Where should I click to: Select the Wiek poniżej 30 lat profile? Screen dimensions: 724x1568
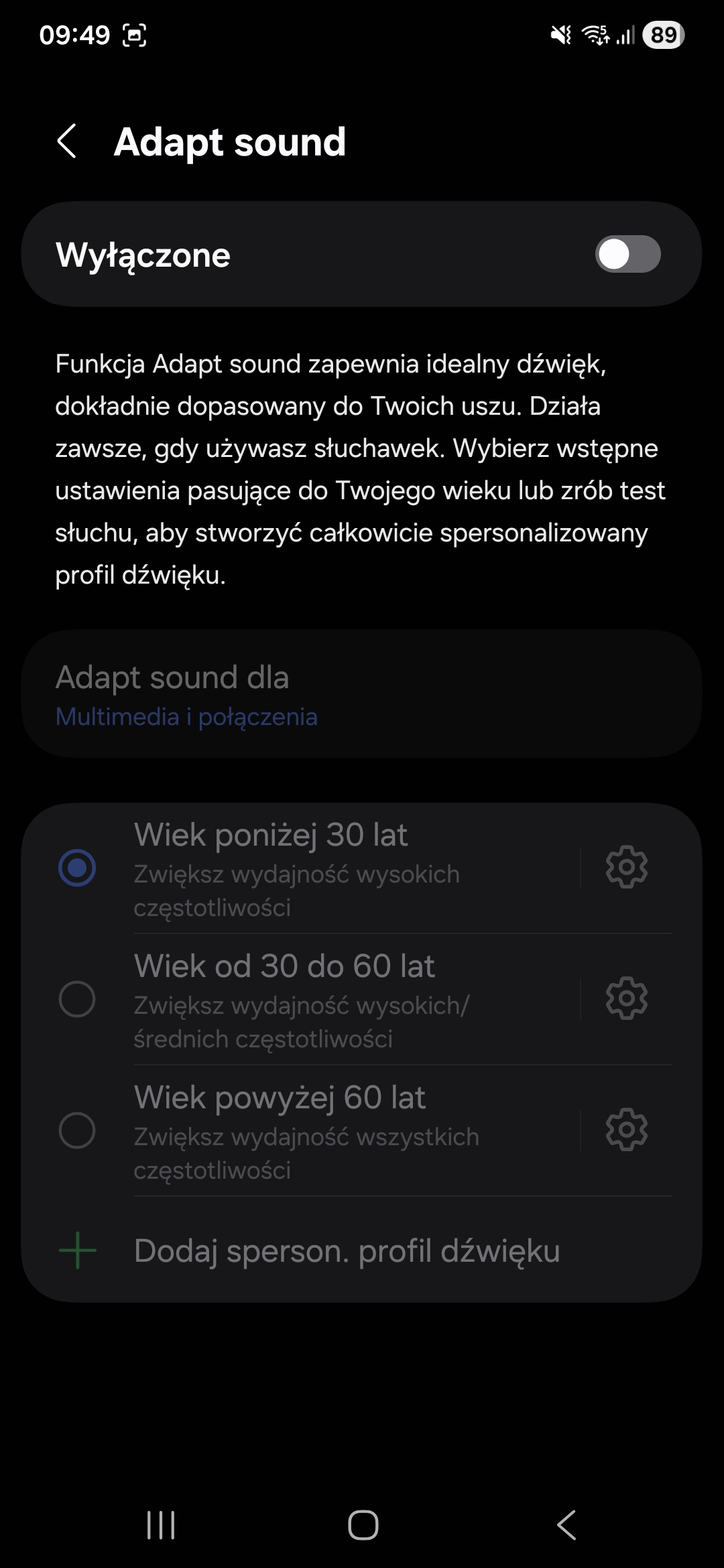tap(78, 868)
